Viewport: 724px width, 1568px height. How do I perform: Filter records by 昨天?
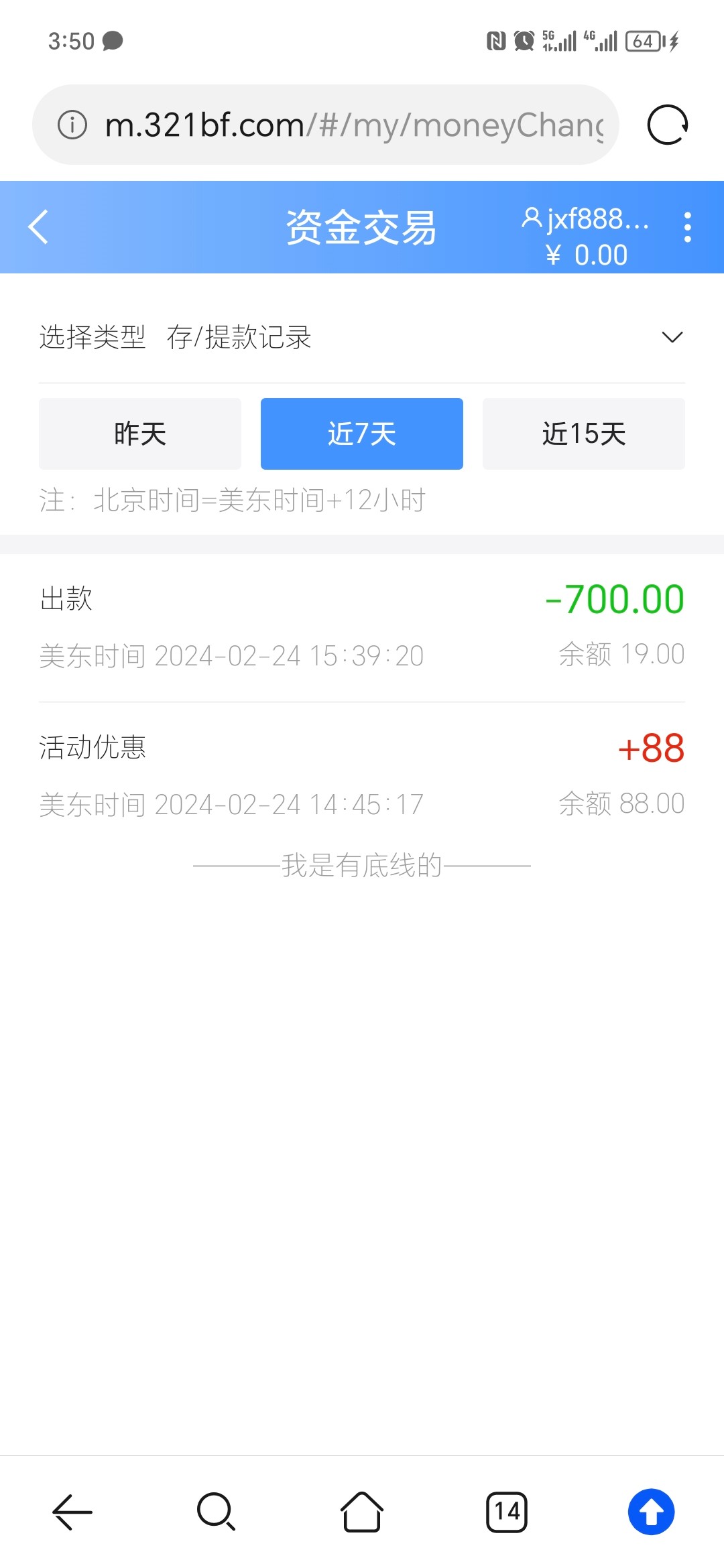[x=139, y=434]
